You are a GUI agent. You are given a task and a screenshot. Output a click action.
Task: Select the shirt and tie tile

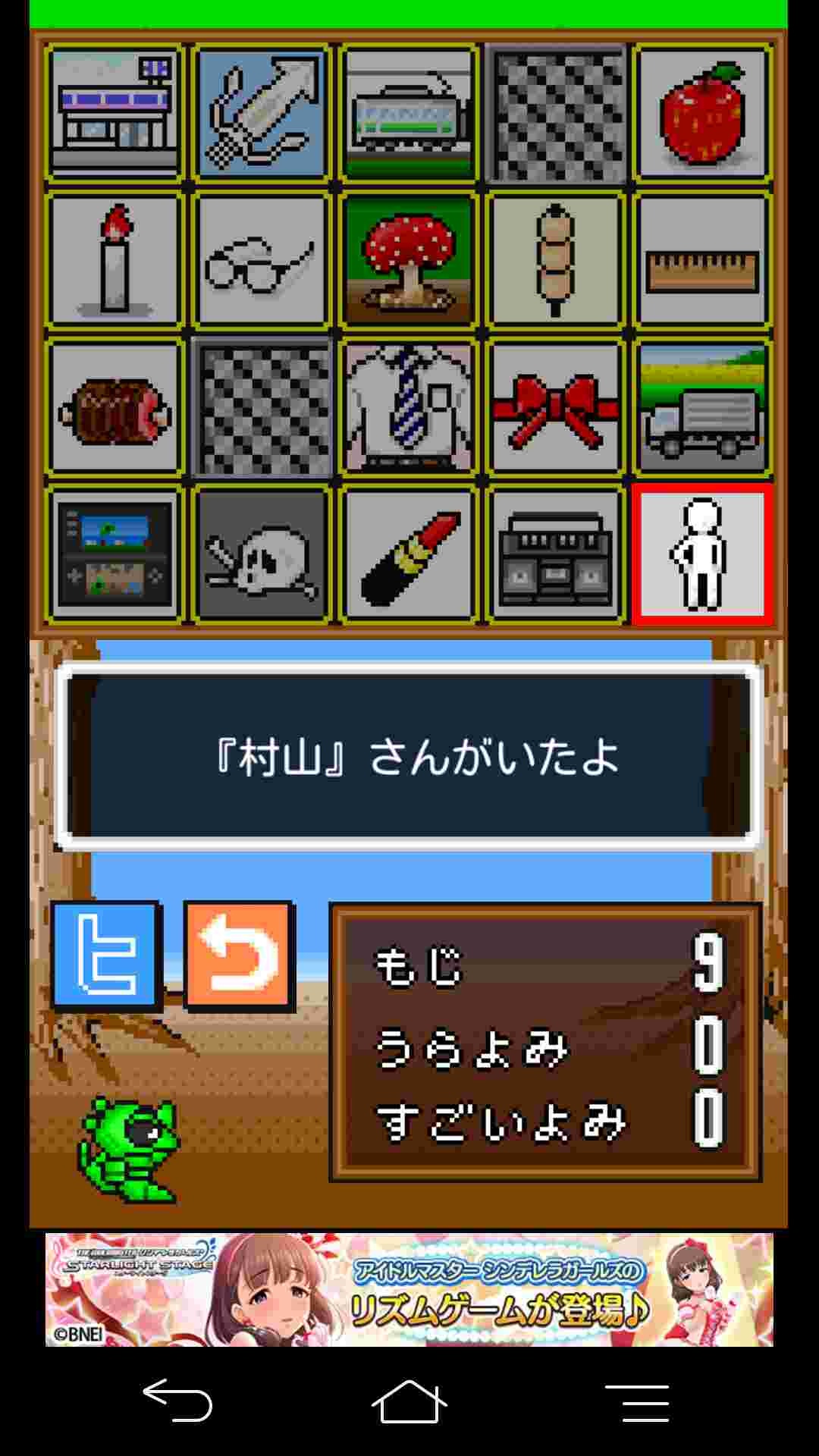409,407
